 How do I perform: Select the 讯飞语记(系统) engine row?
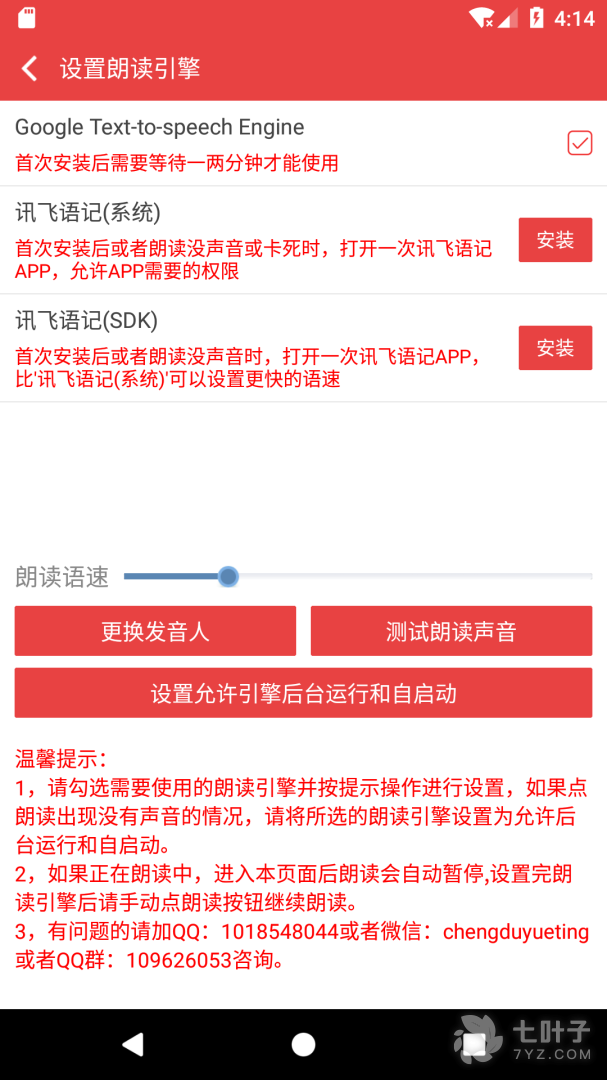click(250, 240)
